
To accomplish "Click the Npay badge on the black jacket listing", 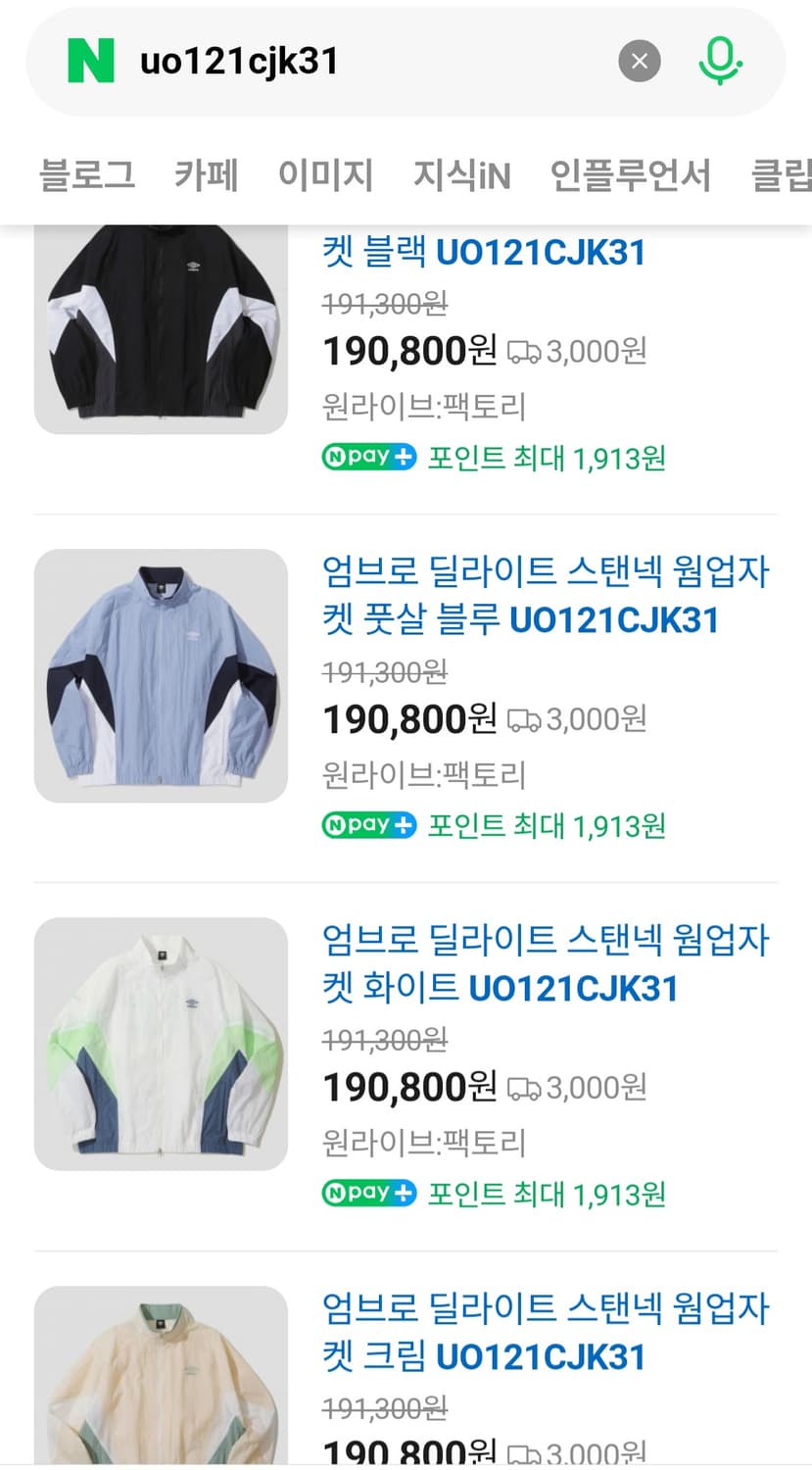I will 368,456.
